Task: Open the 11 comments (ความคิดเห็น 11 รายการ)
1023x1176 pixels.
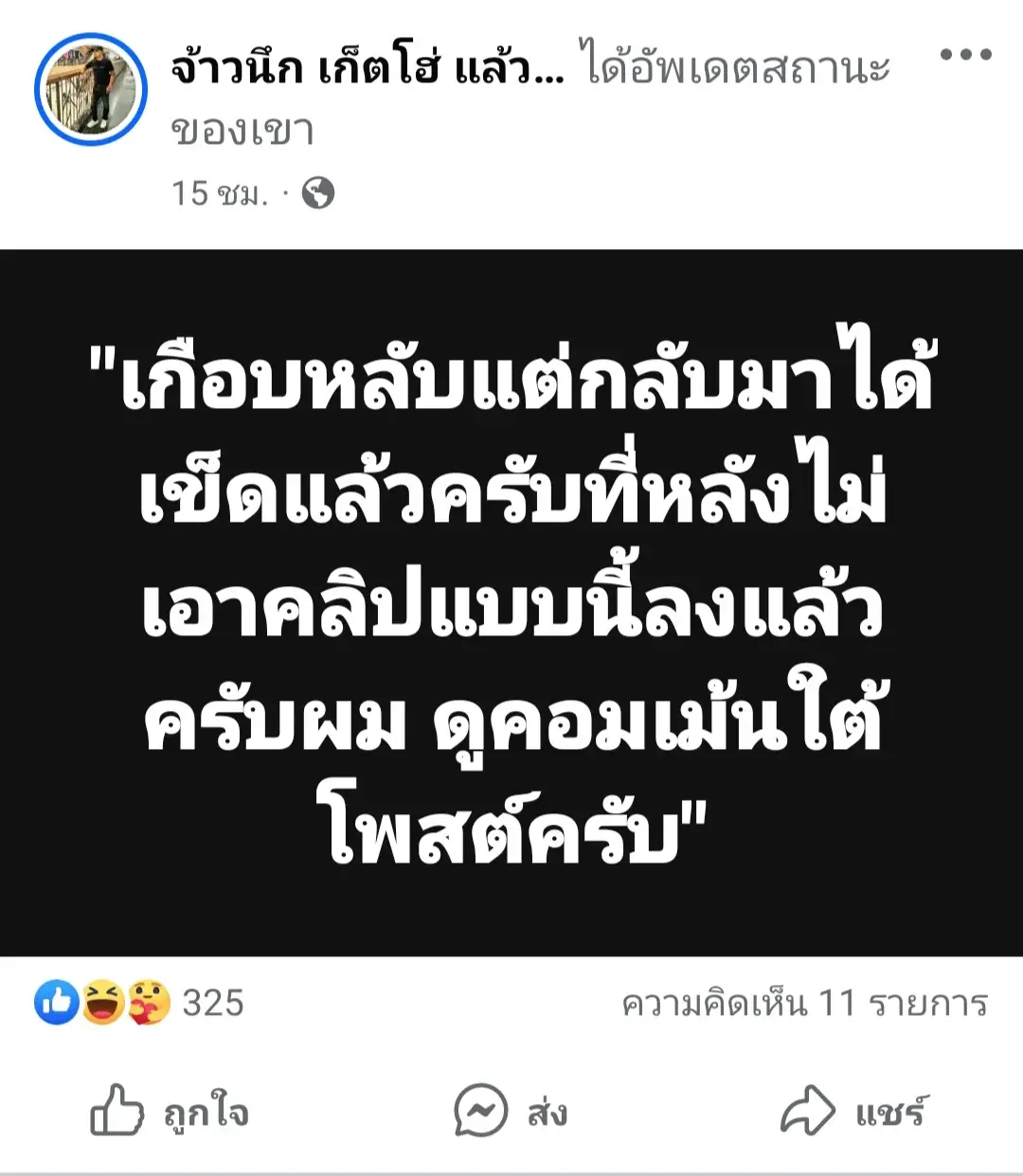Action: point(803,1003)
